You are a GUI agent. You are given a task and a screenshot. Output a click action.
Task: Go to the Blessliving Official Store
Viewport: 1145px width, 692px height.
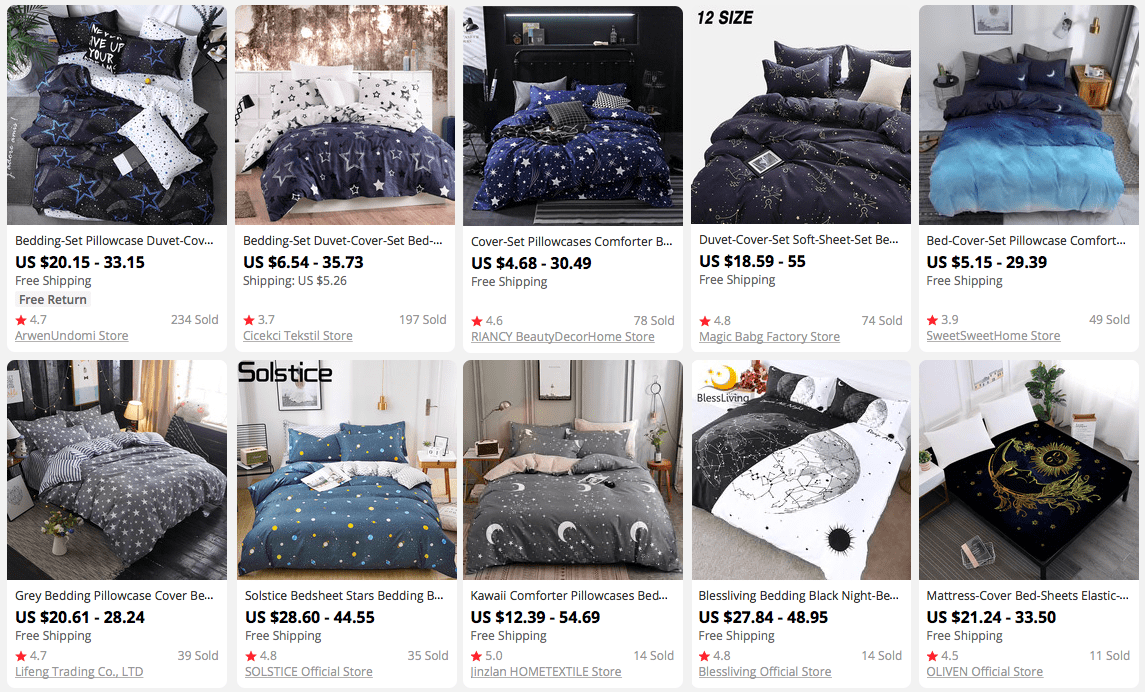pyautogui.click(x=765, y=672)
